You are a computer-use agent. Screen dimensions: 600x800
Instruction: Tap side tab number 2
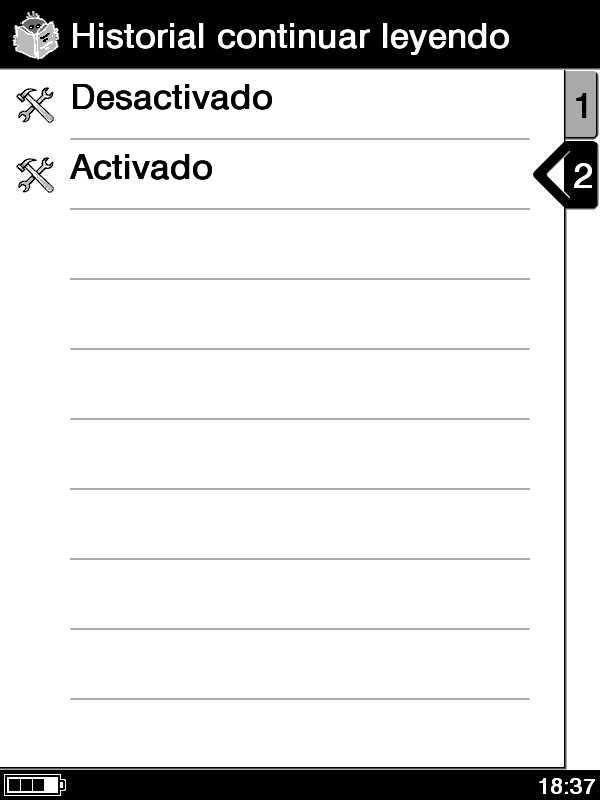point(581,176)
